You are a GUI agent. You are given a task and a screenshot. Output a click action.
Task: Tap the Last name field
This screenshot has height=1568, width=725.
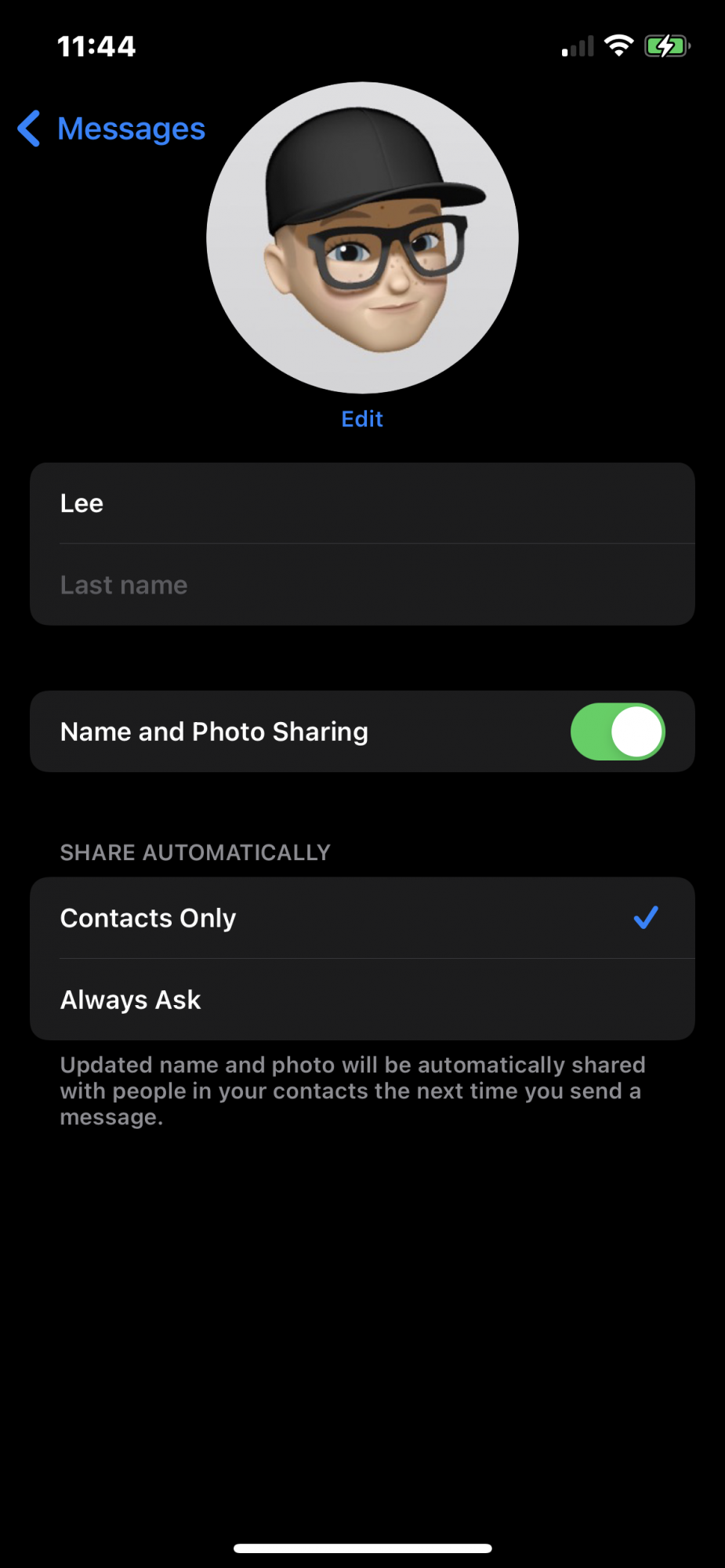click(361, 585)
